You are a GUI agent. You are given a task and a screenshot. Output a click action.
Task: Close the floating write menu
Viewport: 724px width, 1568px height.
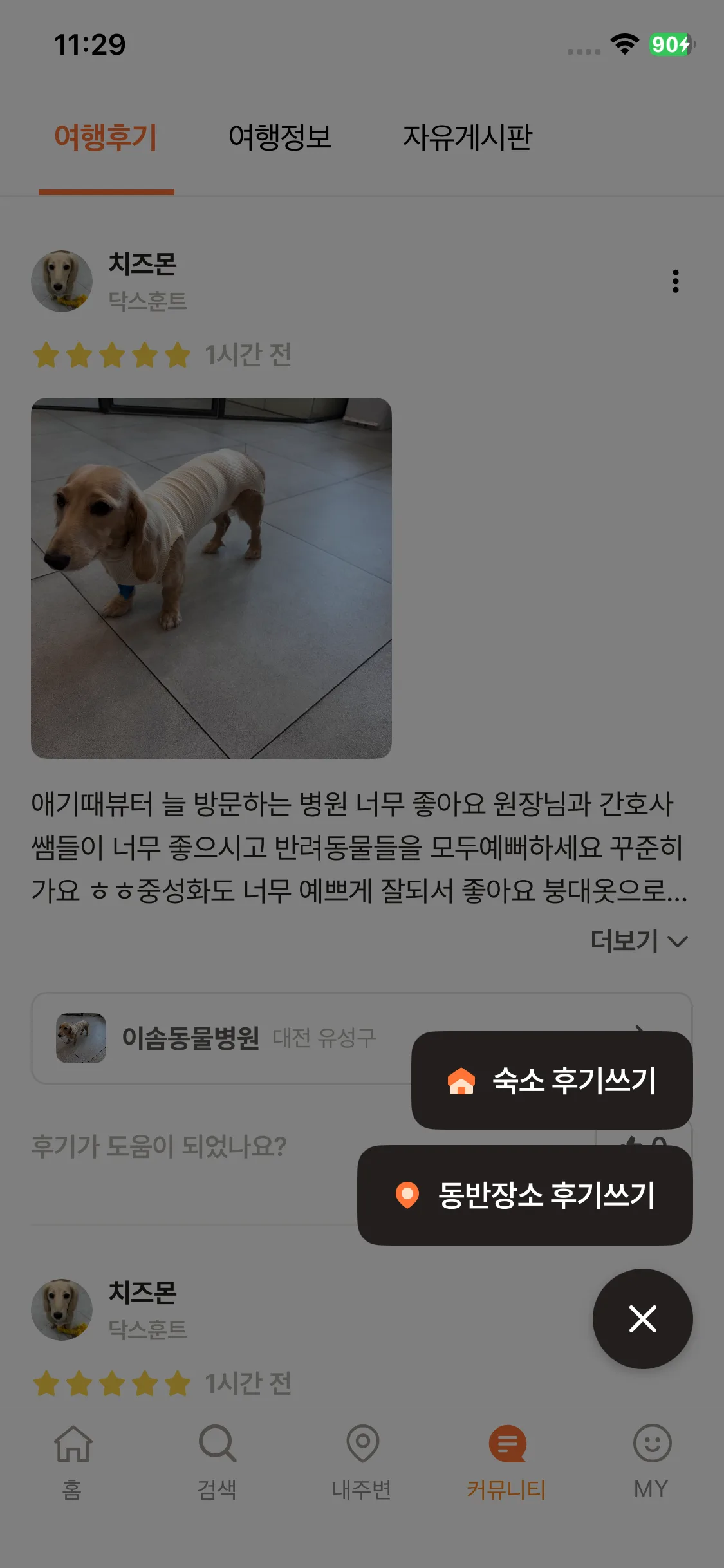coord(642,1318)
